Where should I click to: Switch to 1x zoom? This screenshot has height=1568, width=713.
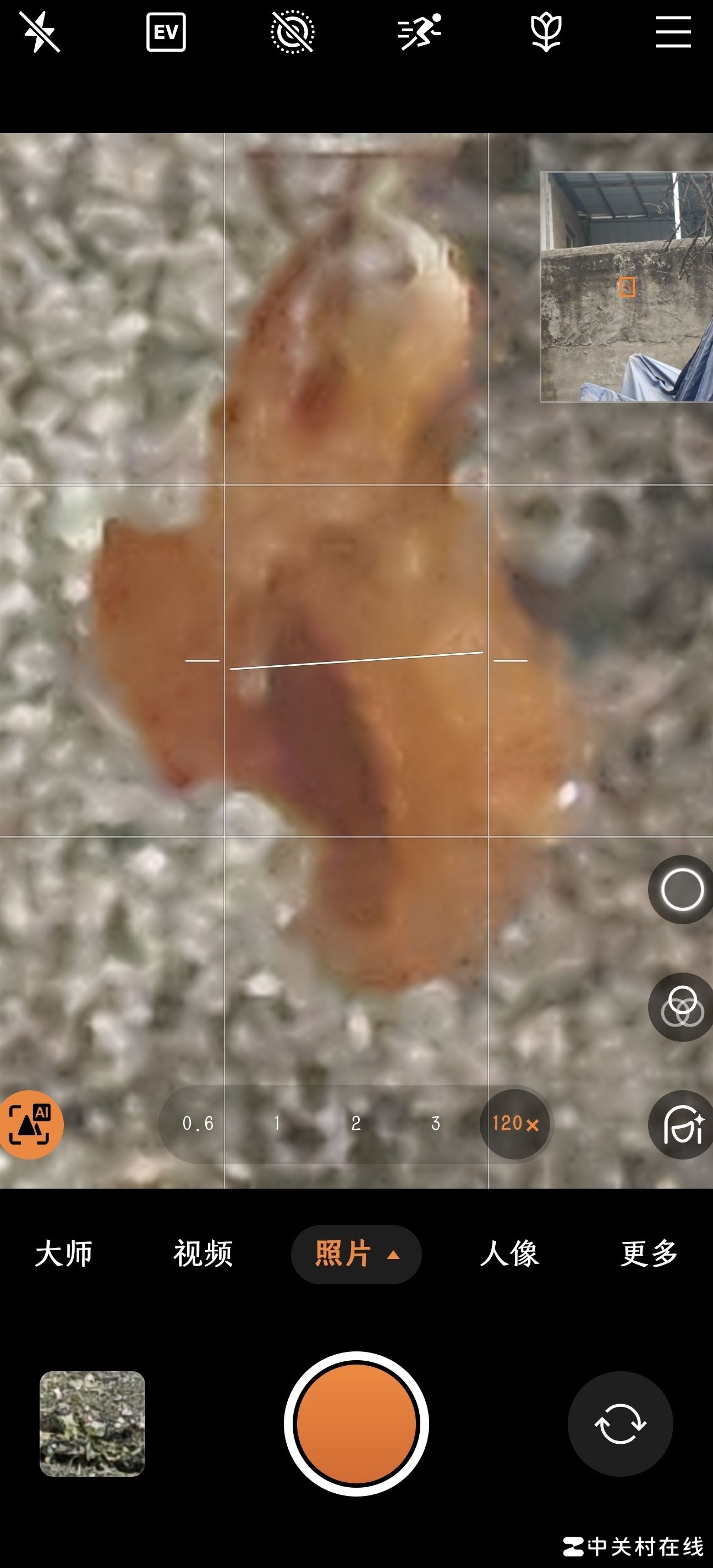point(277,1124)
